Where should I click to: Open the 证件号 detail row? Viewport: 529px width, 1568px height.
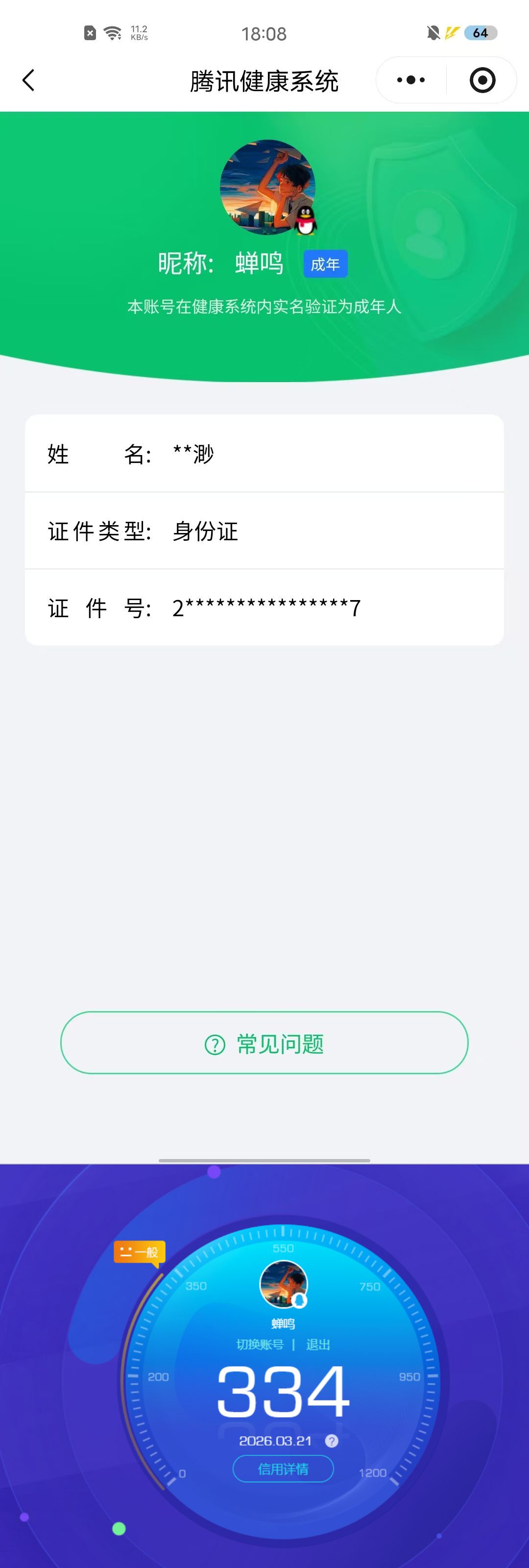click(264, 607)
